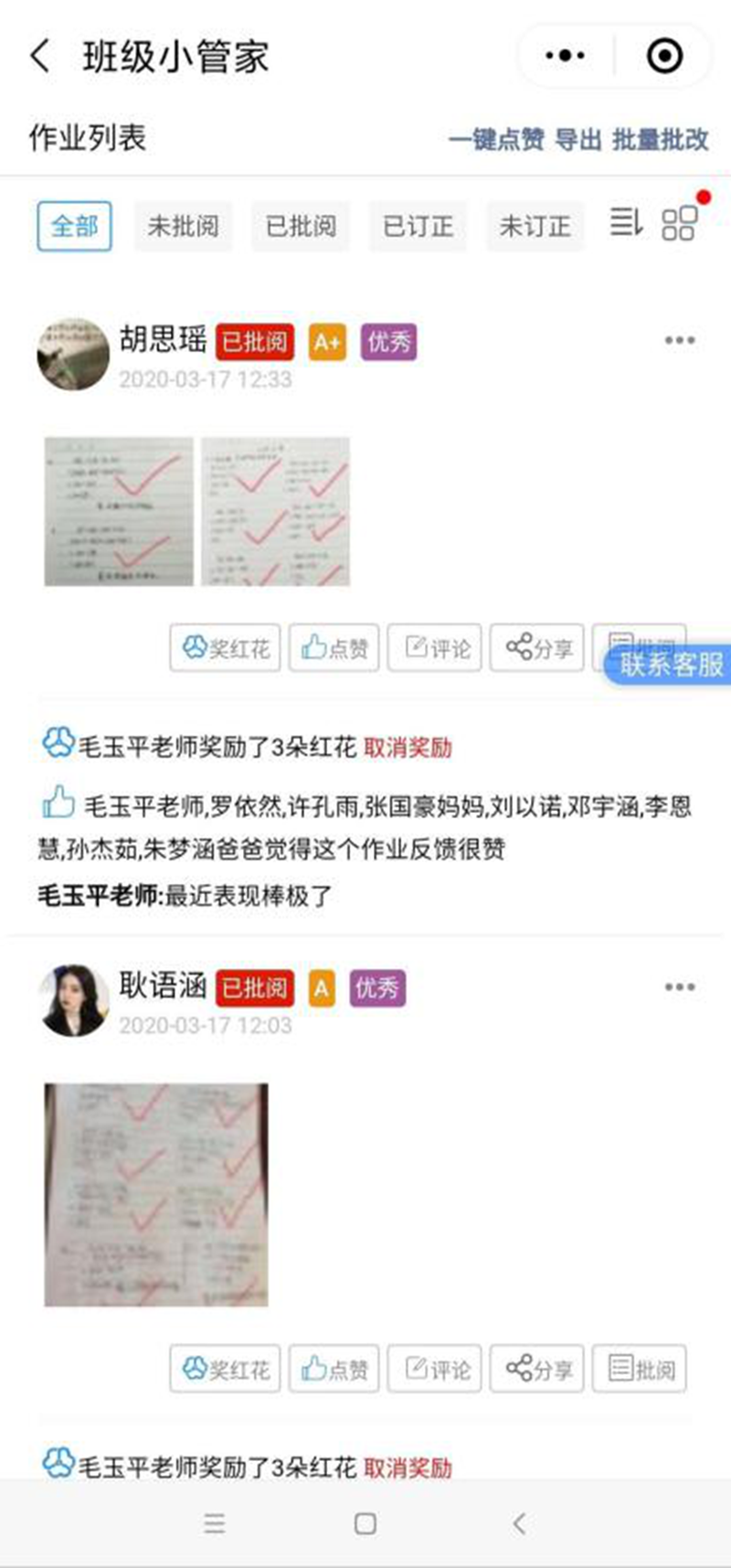Tap 批阅 under 耿语涵's homework
This screenshot has height=1568, width=731.
pyautogui.click(x=640, y=1369)
